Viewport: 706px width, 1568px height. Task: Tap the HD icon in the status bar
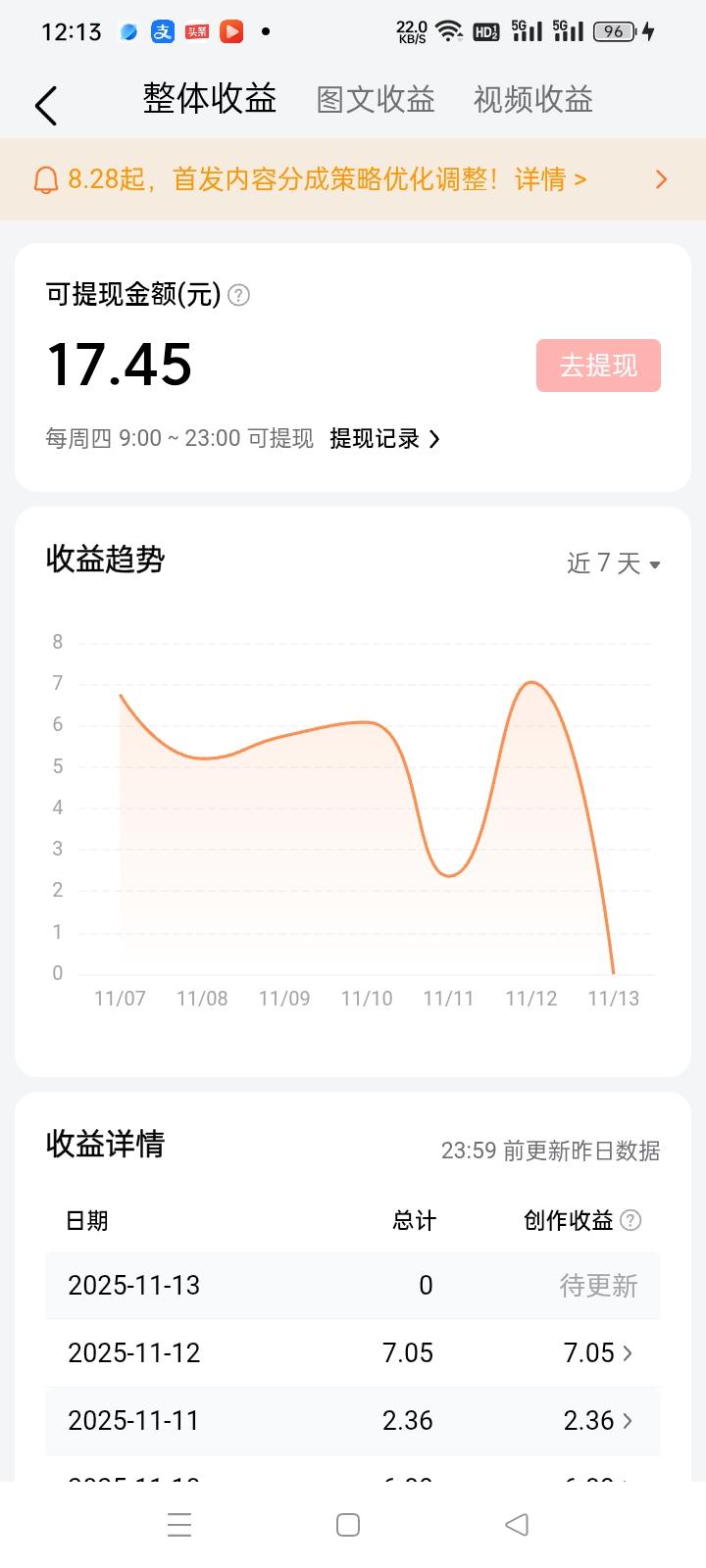(x=486, y=31)
